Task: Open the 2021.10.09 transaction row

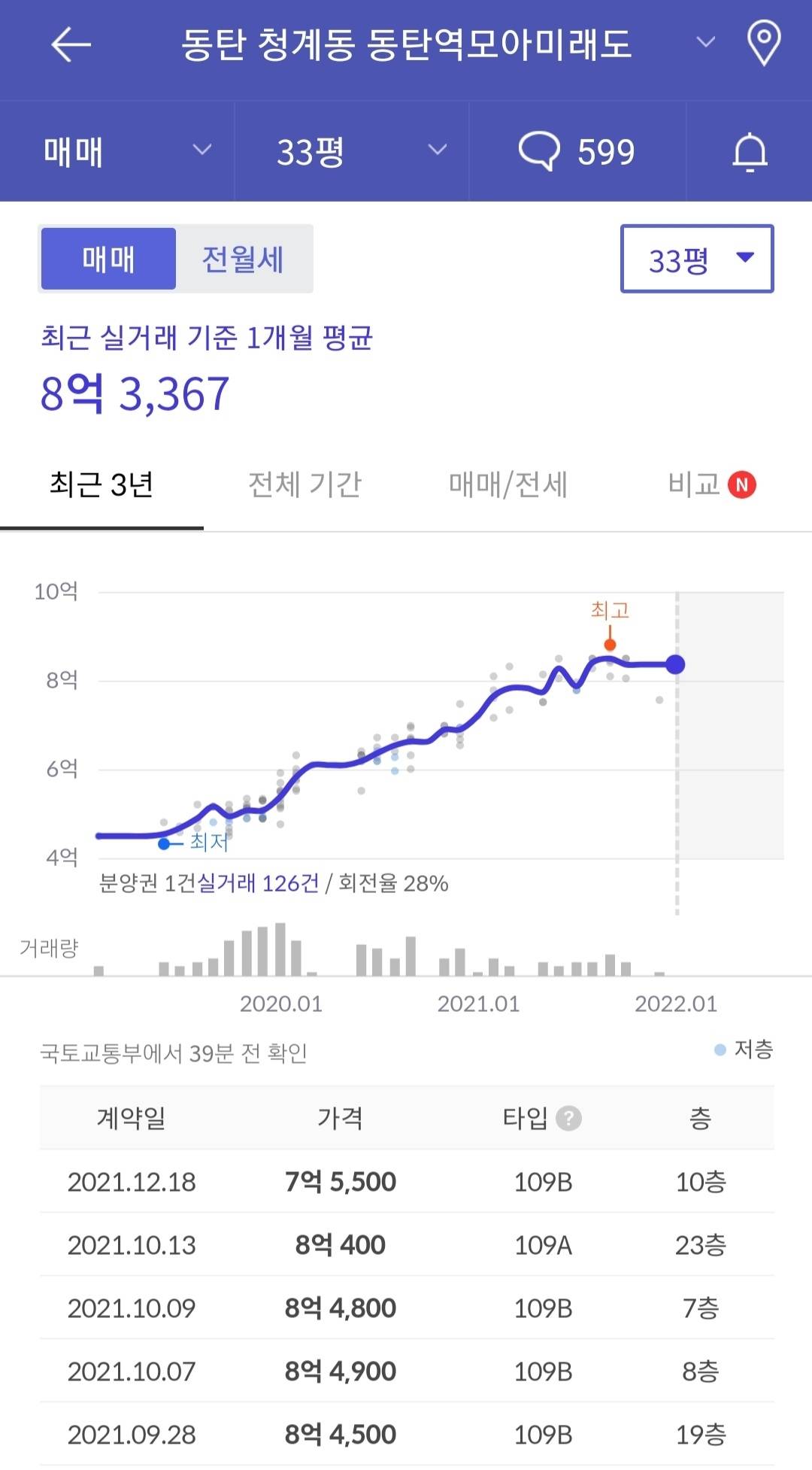Action: coord(406,1308)
